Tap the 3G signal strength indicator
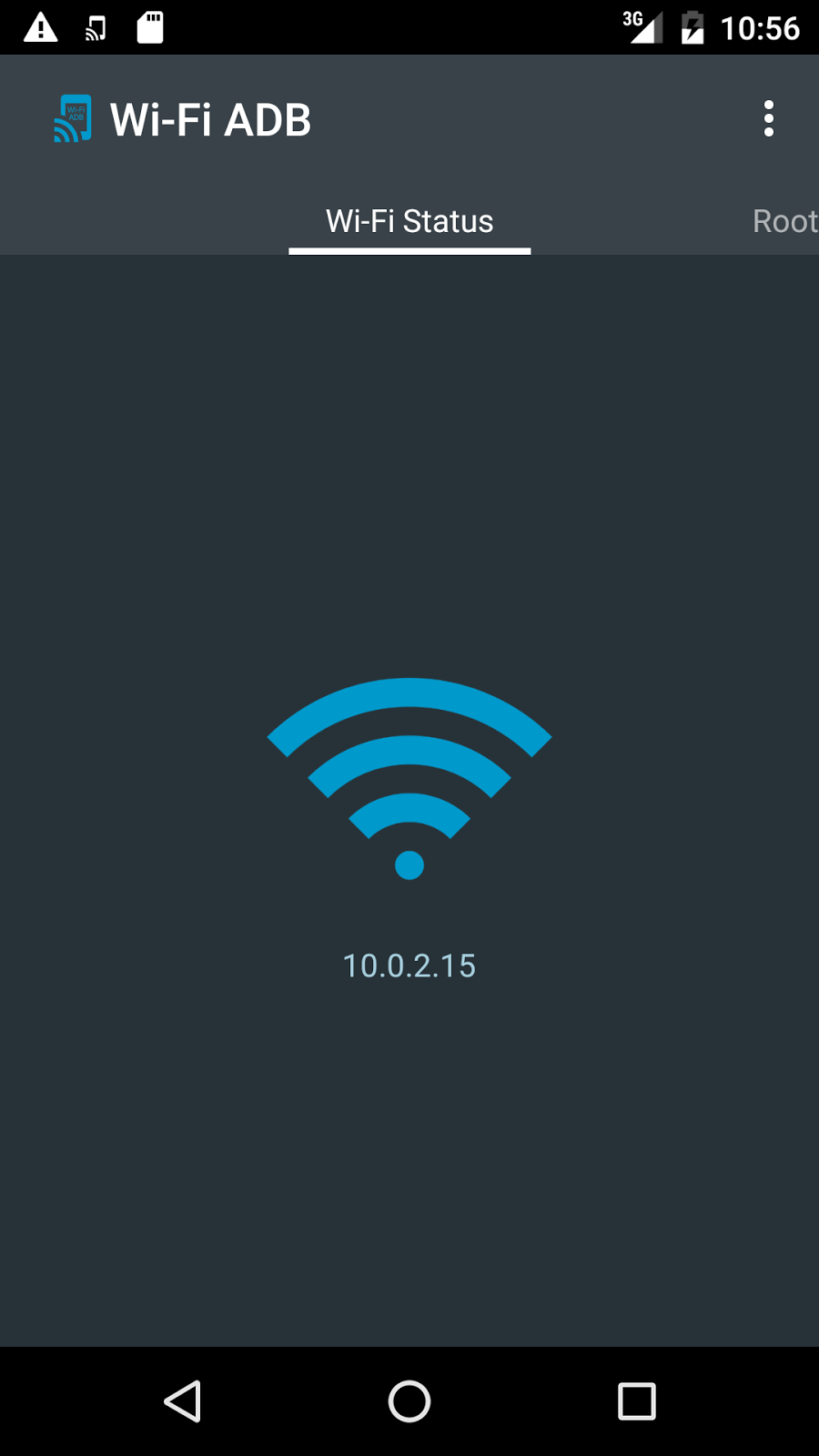Image resolution: width=819 pixels, height=1456 pixels. pos(642,26)
